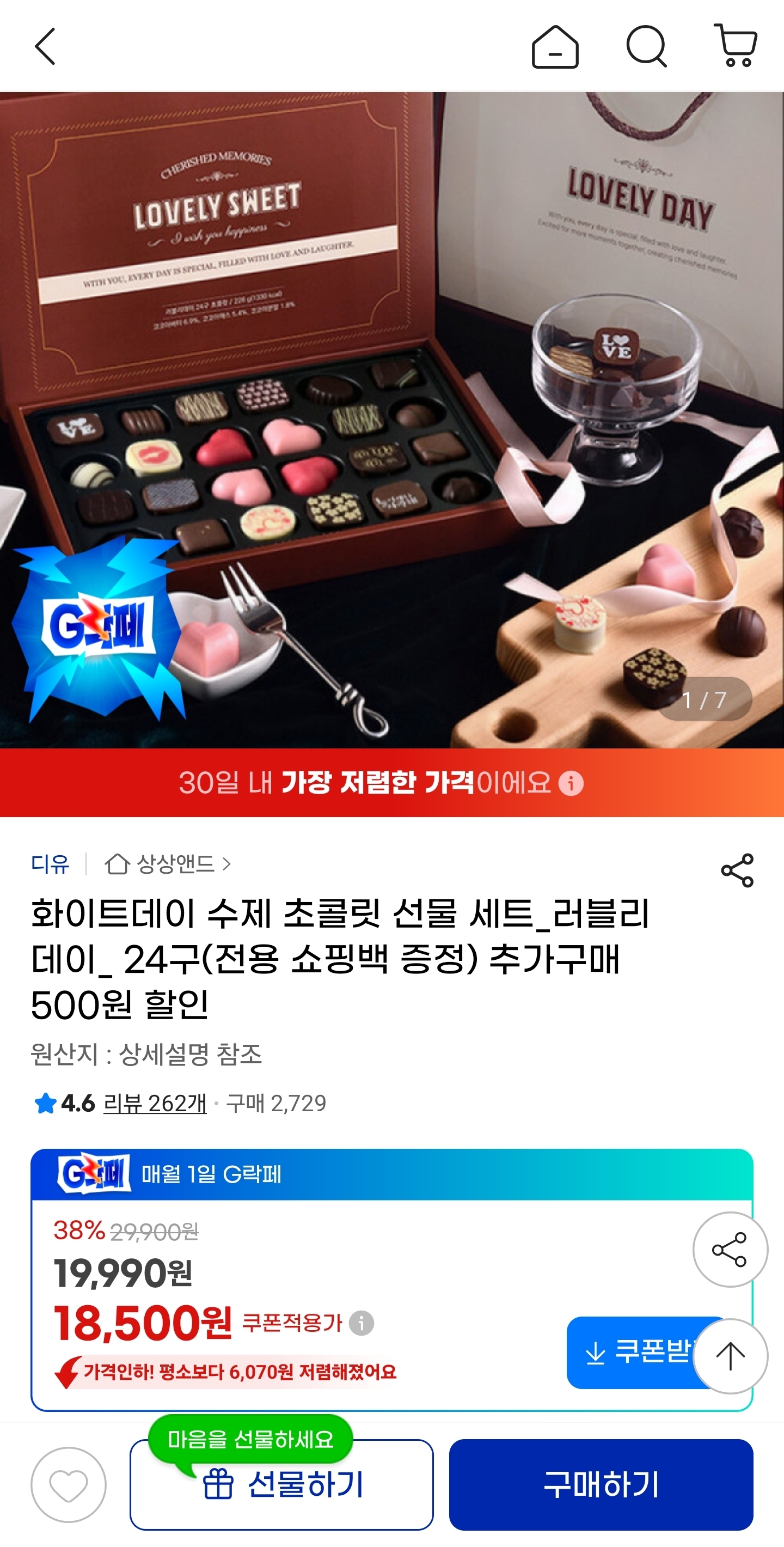Send as a gift with 선물하기

pos(281,1484)
